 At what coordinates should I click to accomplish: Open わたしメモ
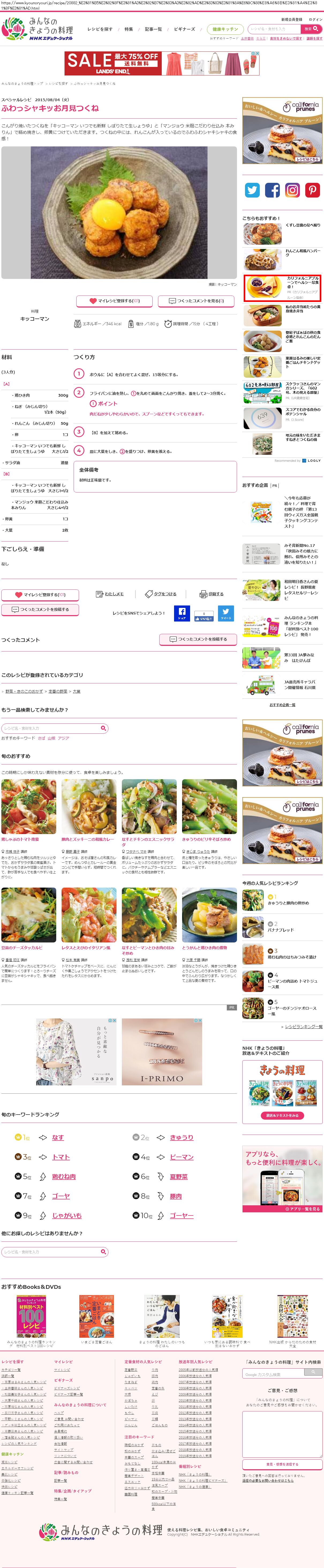pos(110,593)
